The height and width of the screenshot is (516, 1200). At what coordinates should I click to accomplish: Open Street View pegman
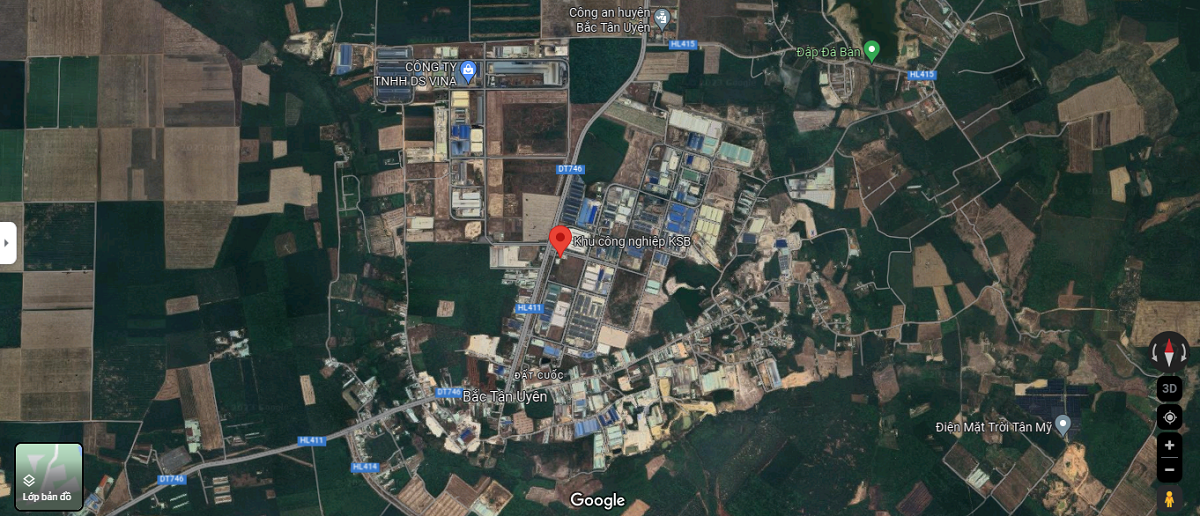tap(1169, 498)
